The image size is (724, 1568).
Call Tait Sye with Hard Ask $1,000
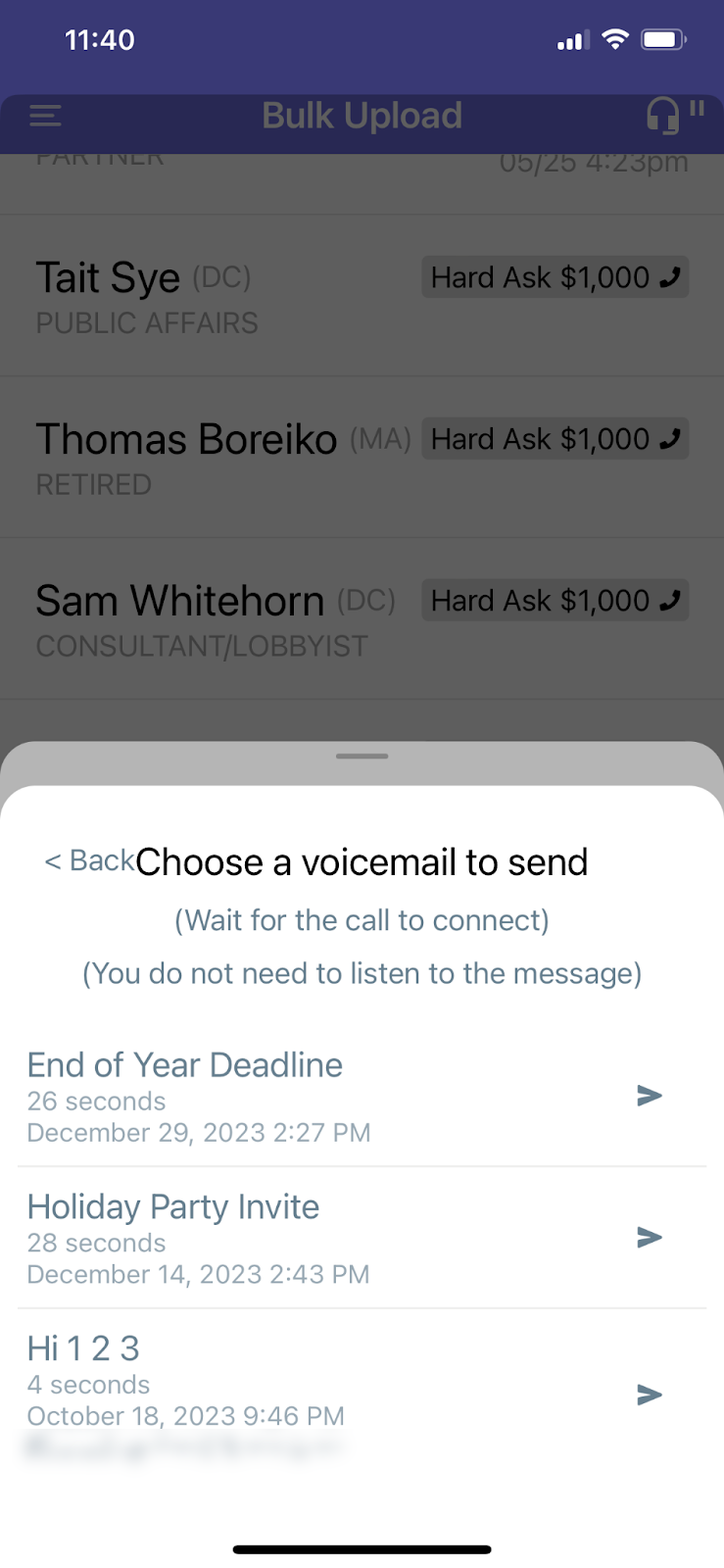click(x=555, y=277)
